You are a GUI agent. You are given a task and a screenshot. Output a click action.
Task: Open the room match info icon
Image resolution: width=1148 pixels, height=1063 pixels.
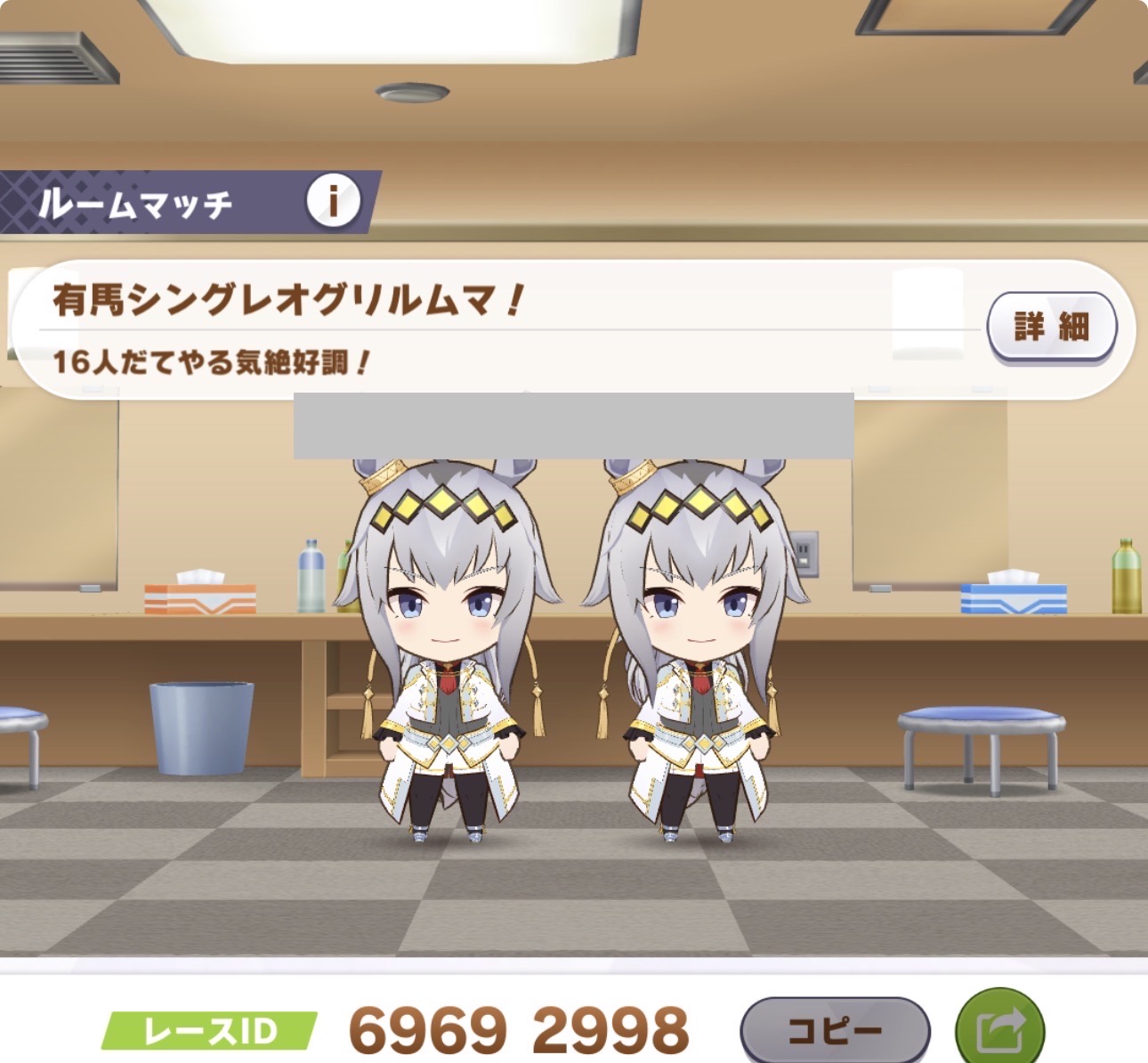click(333, 201)
